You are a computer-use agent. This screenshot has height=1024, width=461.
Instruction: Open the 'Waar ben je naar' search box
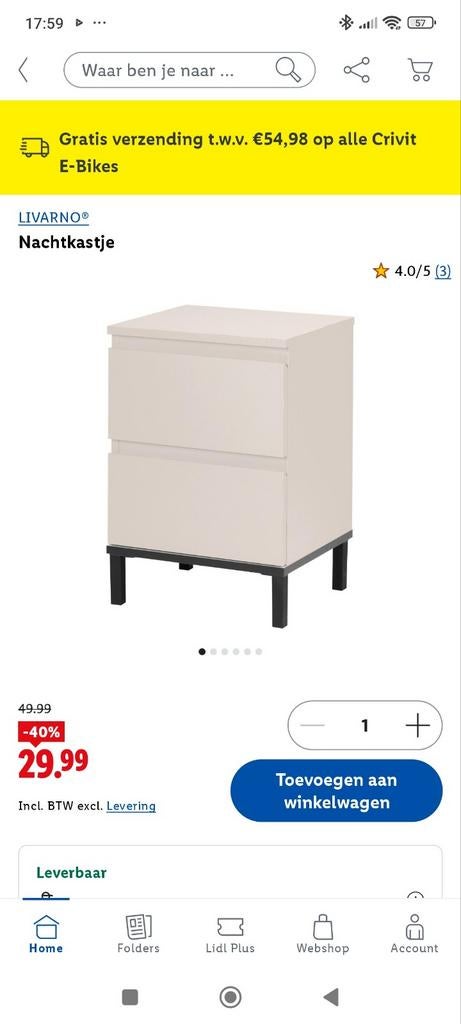pos(189,70)
